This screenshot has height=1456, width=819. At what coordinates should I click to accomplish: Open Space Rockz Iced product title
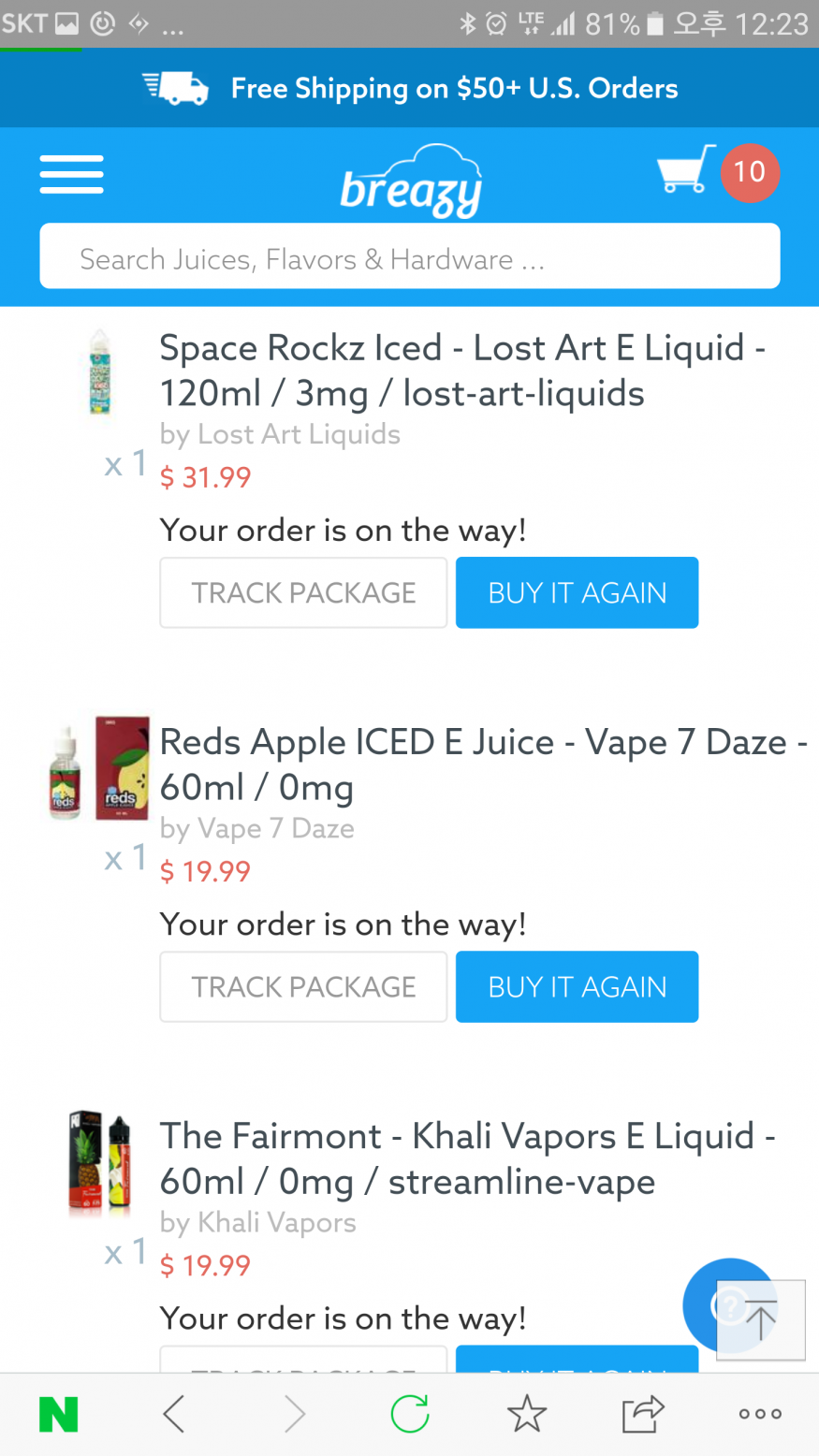click(462, 371)
